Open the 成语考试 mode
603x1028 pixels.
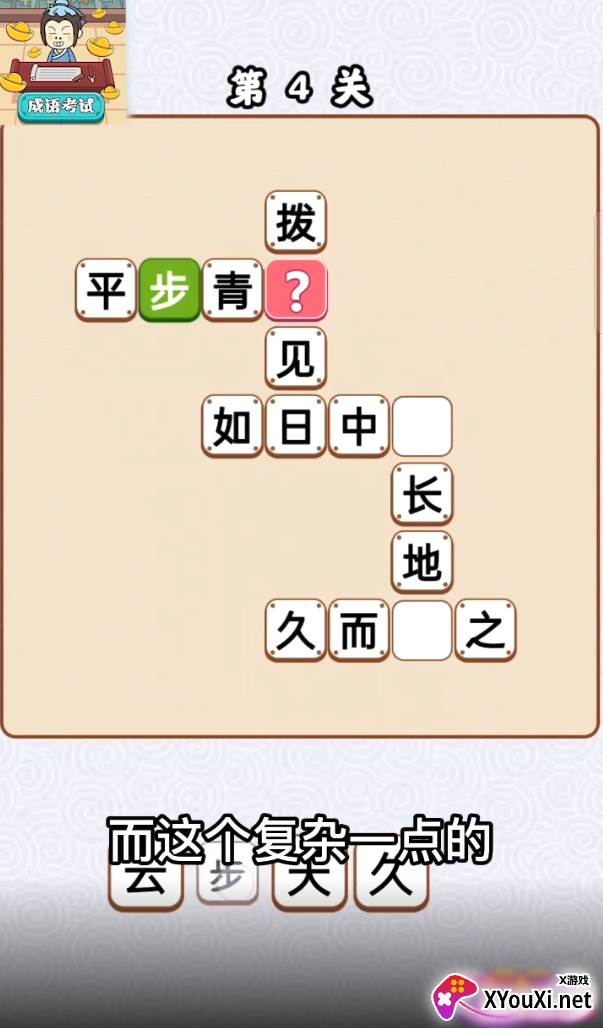[60, 107]
